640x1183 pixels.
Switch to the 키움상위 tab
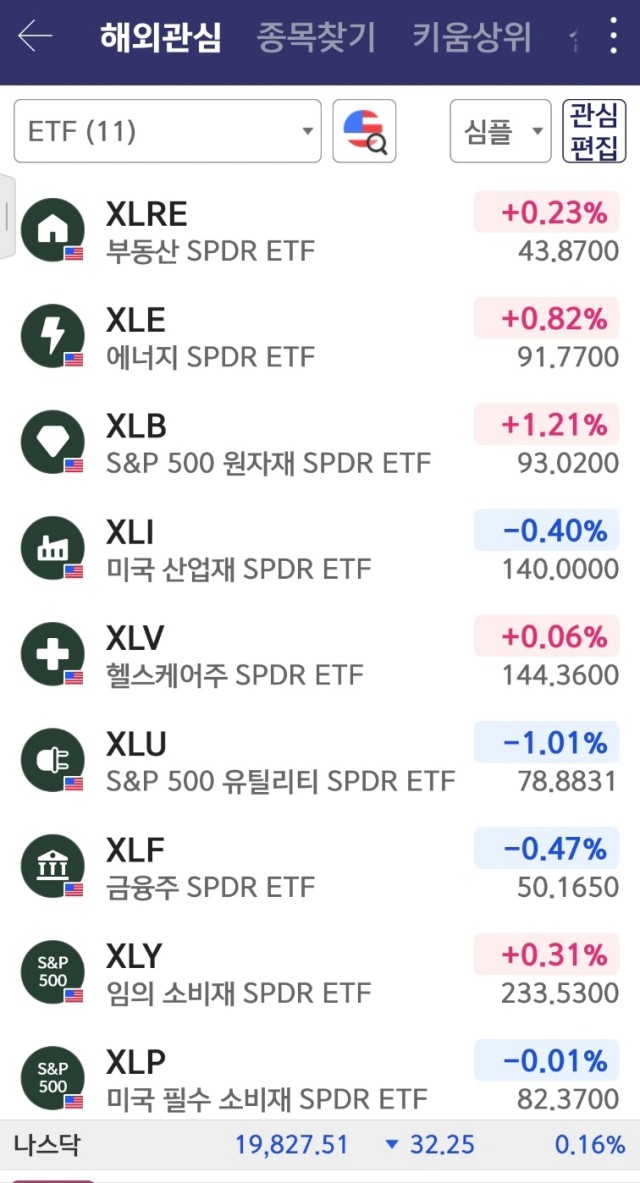(x=472, y=37)
